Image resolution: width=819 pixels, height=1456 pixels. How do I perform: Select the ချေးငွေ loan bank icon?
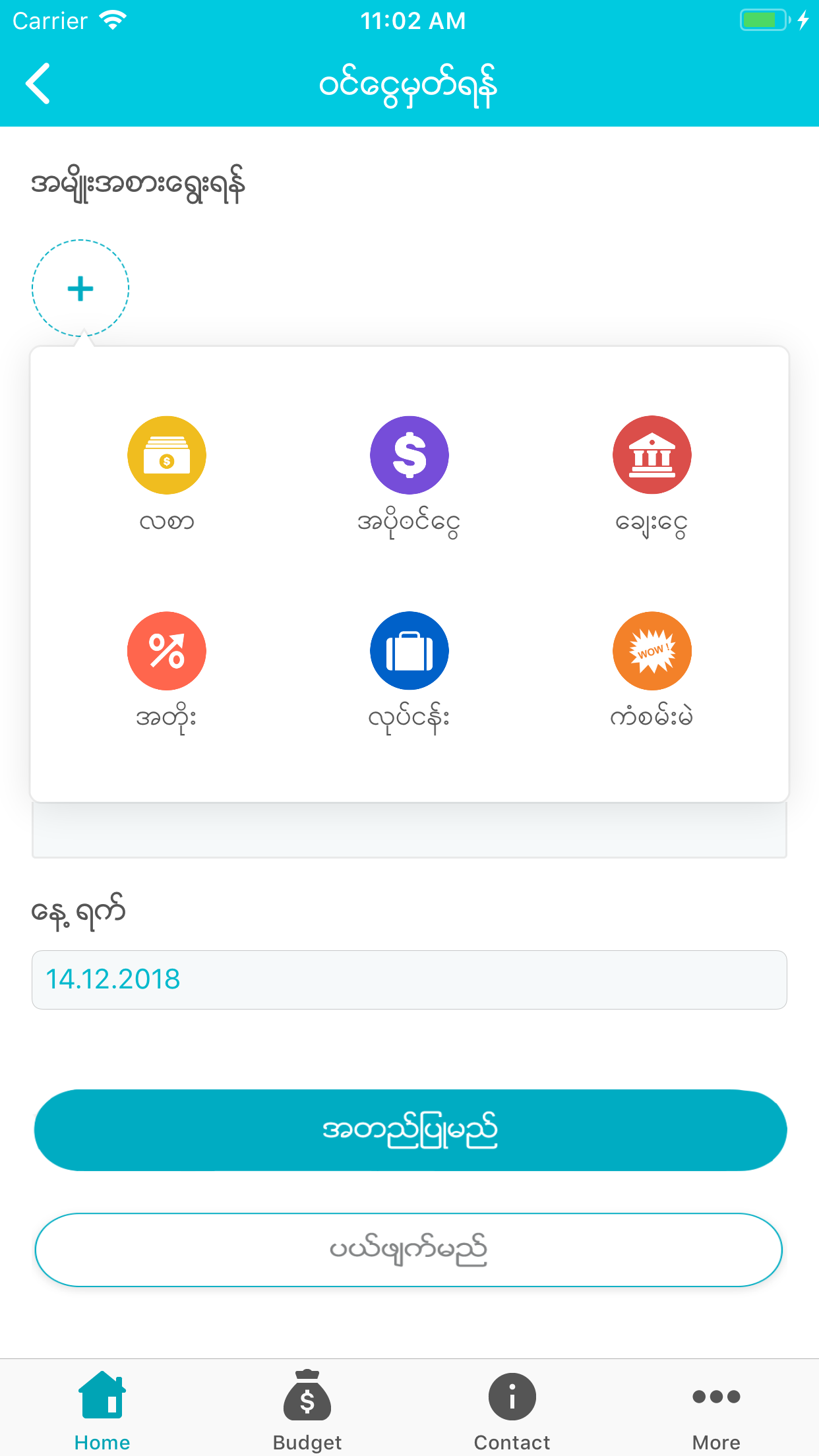[x=652, y=454]
